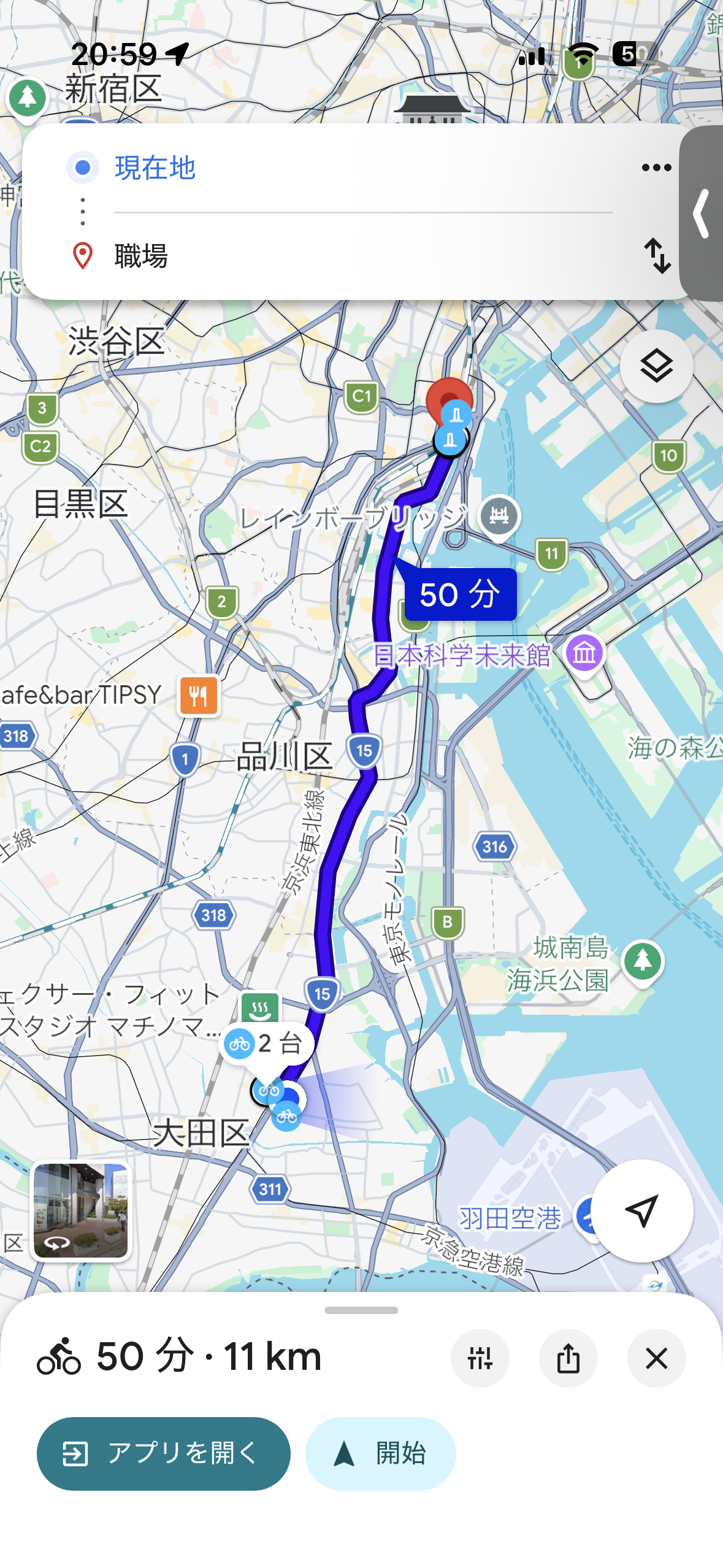Open the Street View thumbnail
The image size is (723, 1568).
pyautogui.click(x=81, y=1211)
